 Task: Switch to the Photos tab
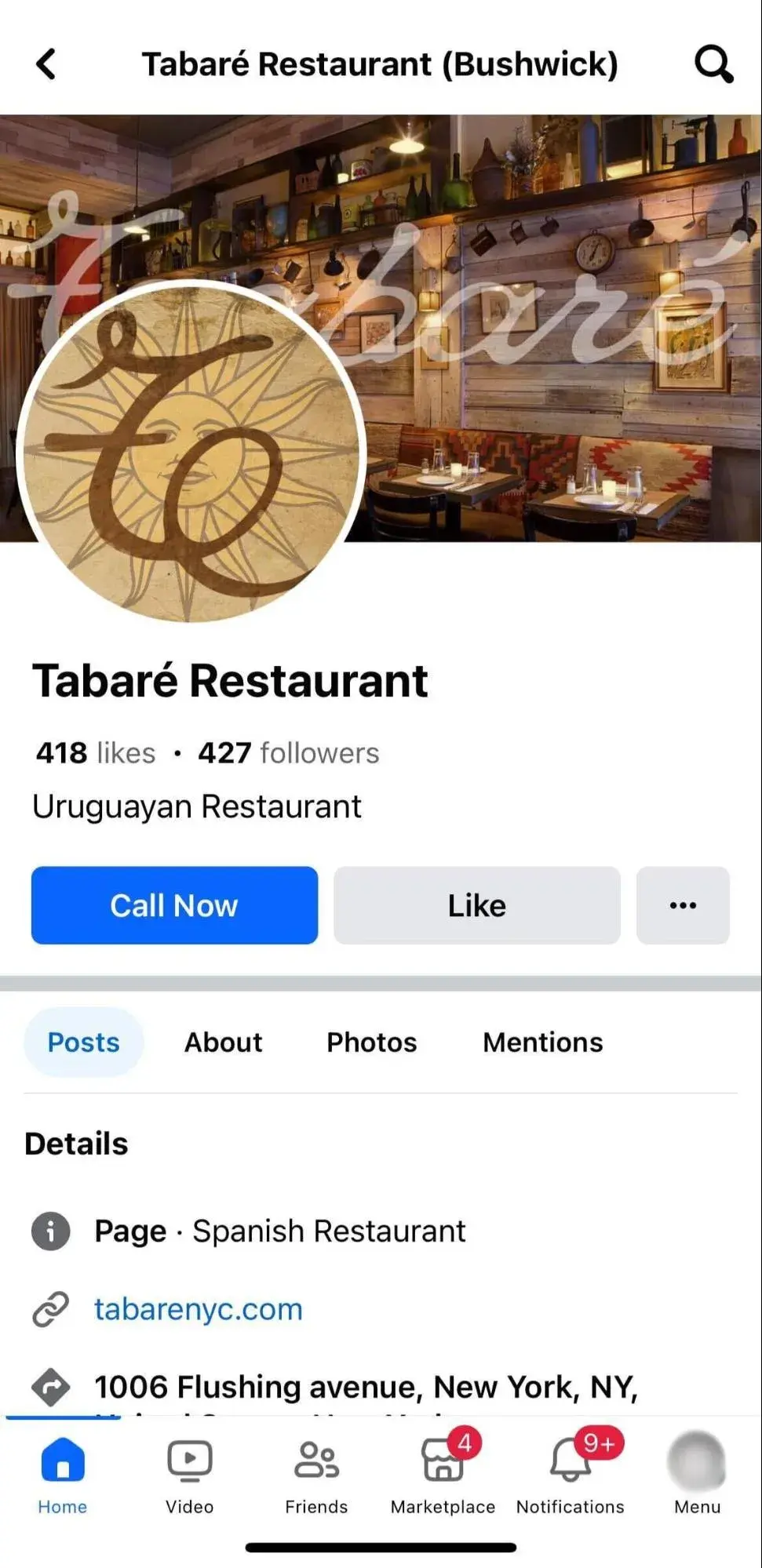tap(371, 1042)
